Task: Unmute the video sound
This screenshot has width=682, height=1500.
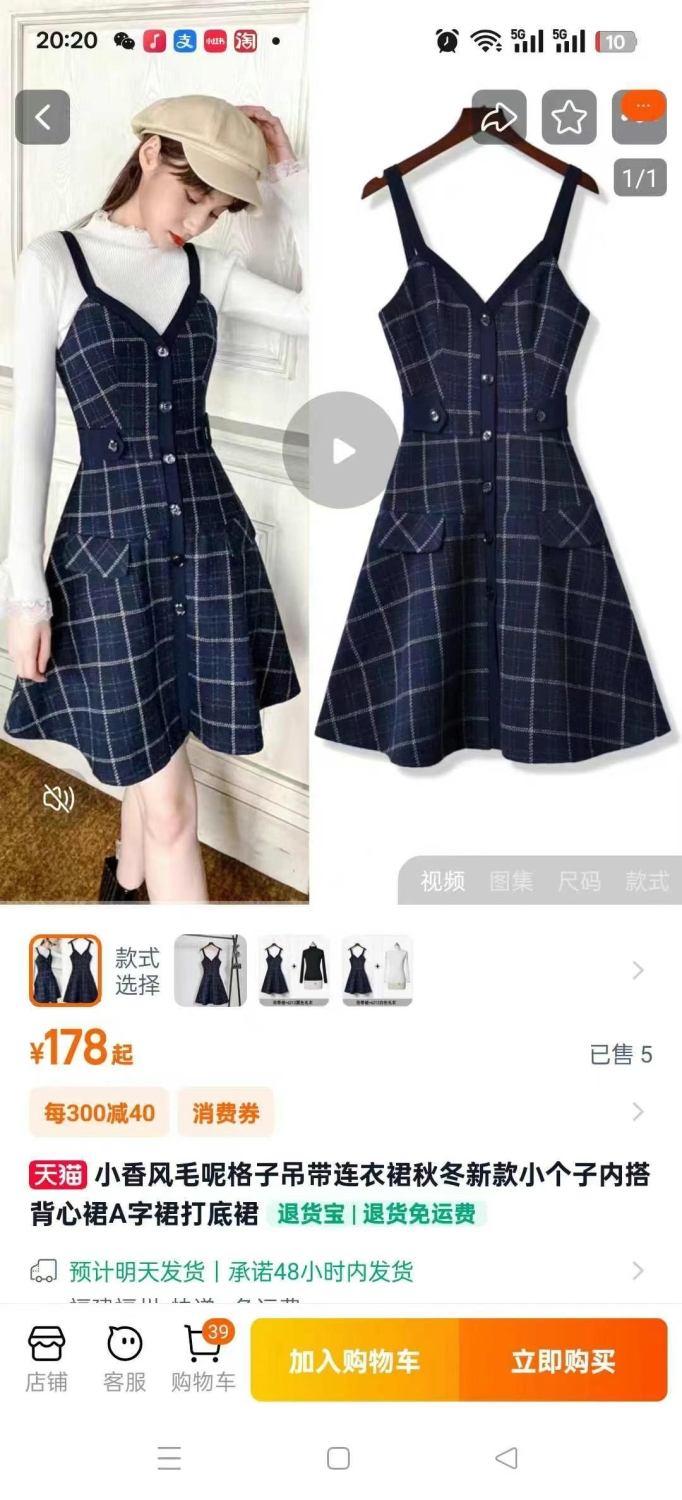Action: coord(58,798)
